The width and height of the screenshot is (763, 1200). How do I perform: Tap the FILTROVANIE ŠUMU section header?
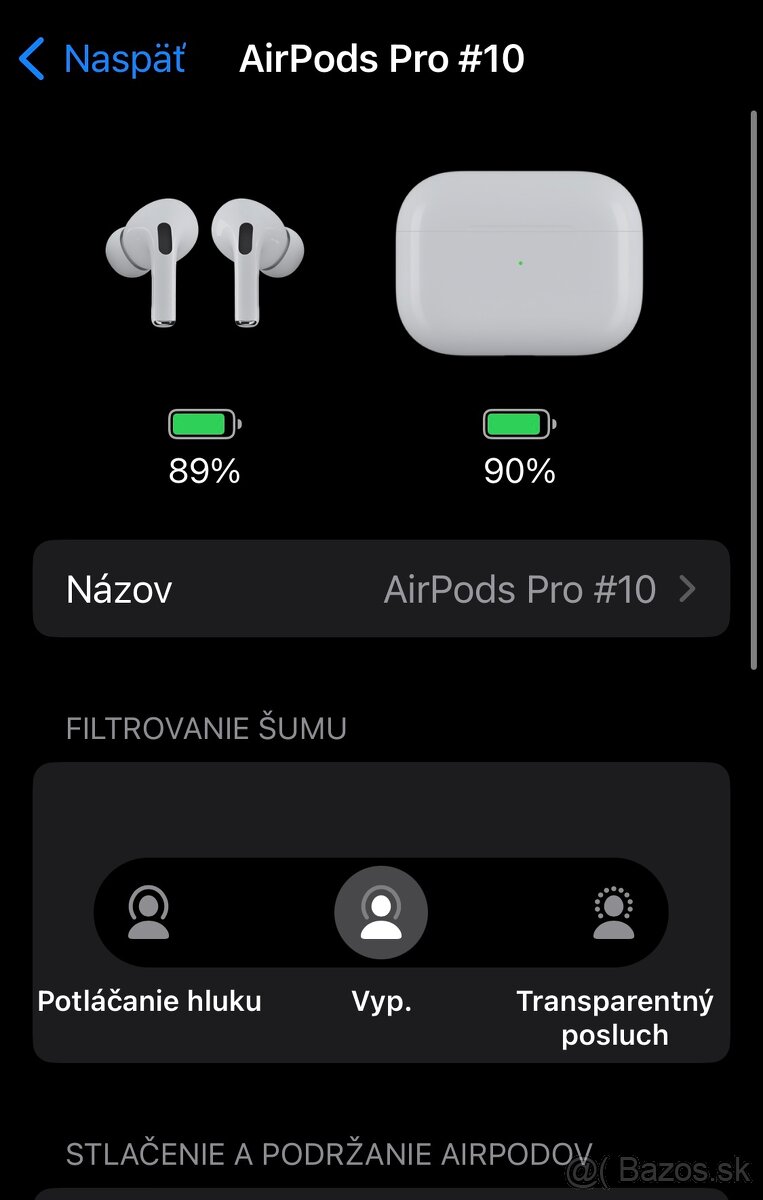tap(205, 728)
